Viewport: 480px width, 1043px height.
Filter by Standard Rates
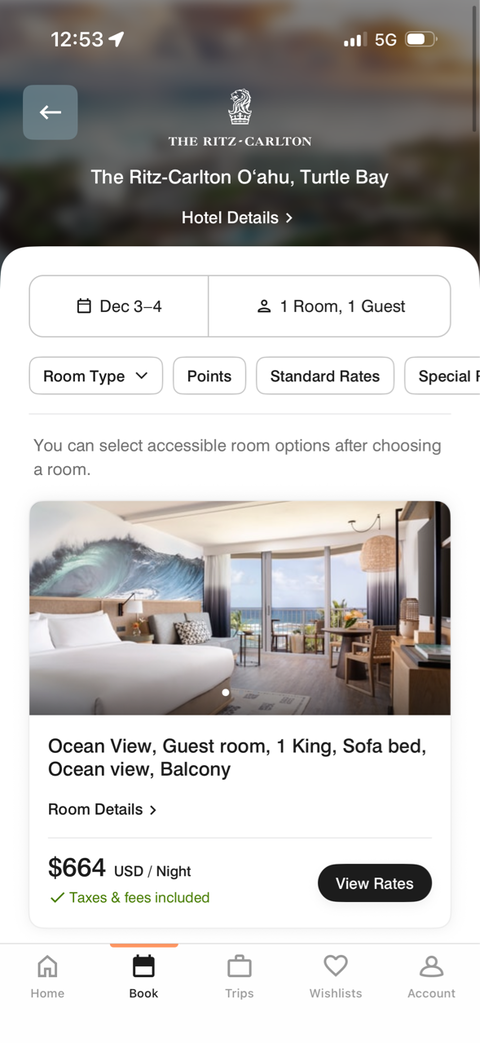click(x=325, y=376)
